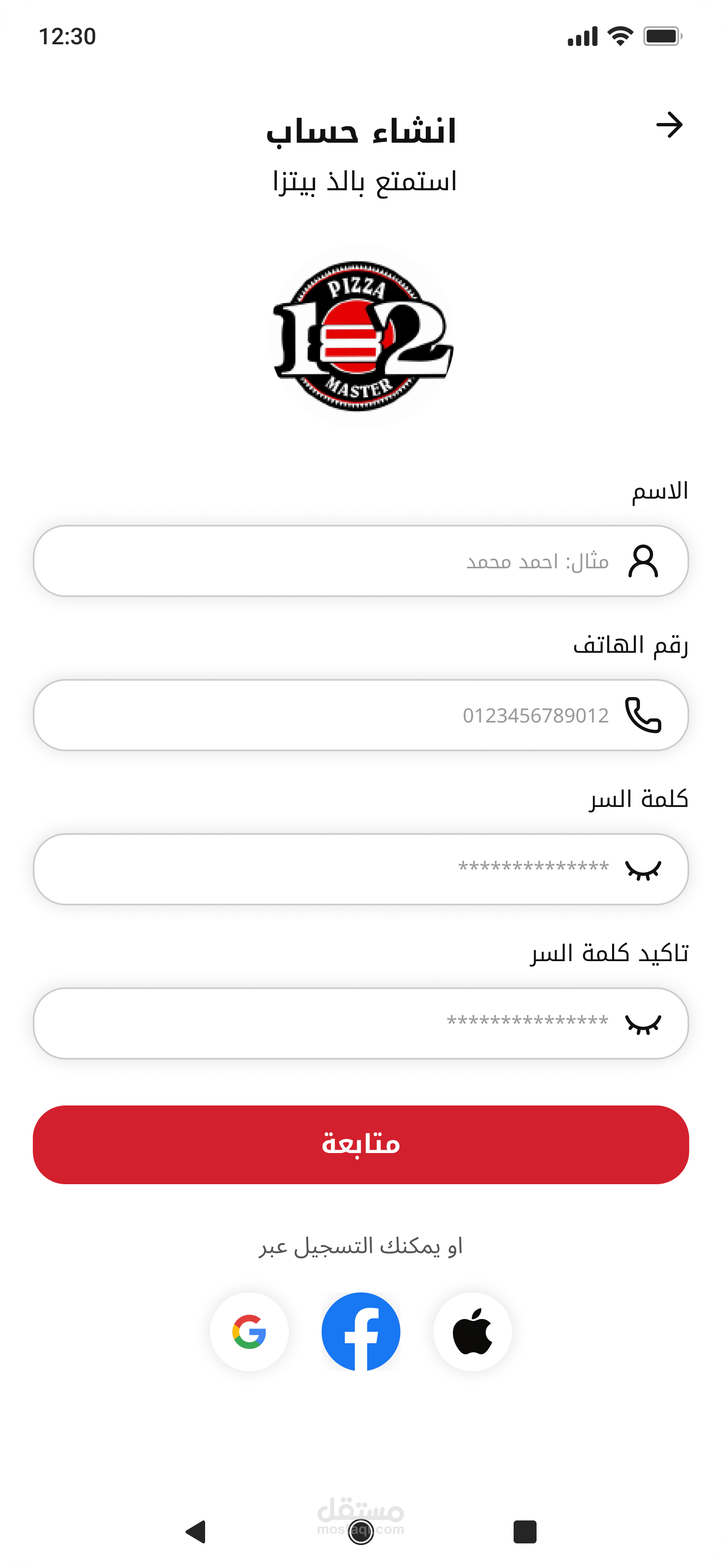Image resolution: width=722 pixels, height=1568 pixels.
Task: Sign up with Apple
Action: (x=473, y=1331)
